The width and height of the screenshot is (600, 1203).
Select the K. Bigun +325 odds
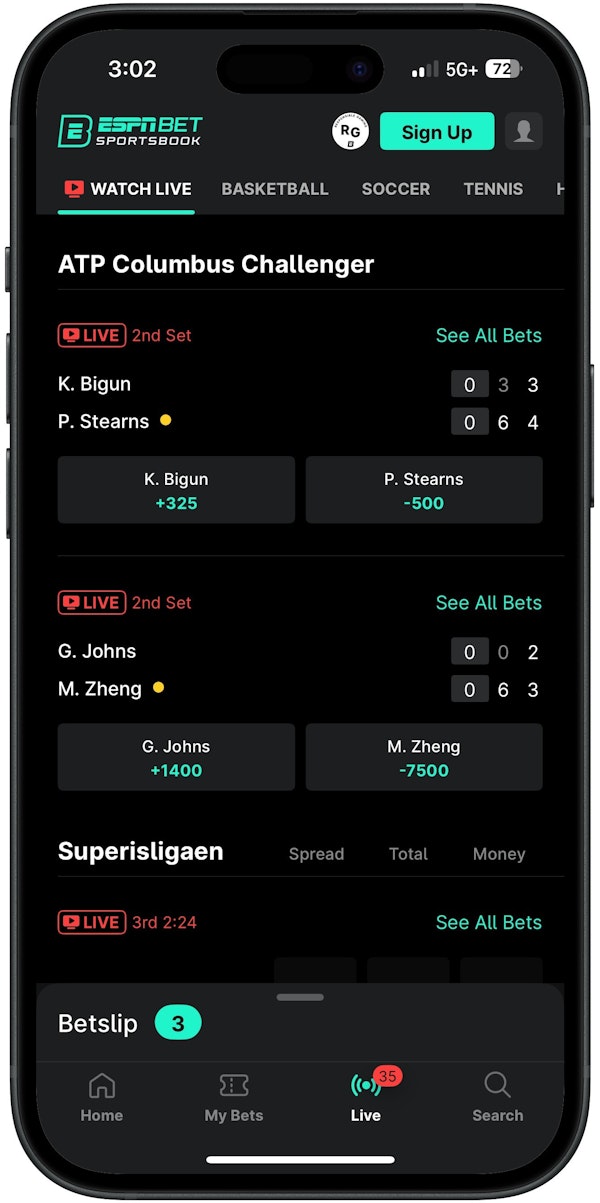pyautogui.click(x=176, y=490)
